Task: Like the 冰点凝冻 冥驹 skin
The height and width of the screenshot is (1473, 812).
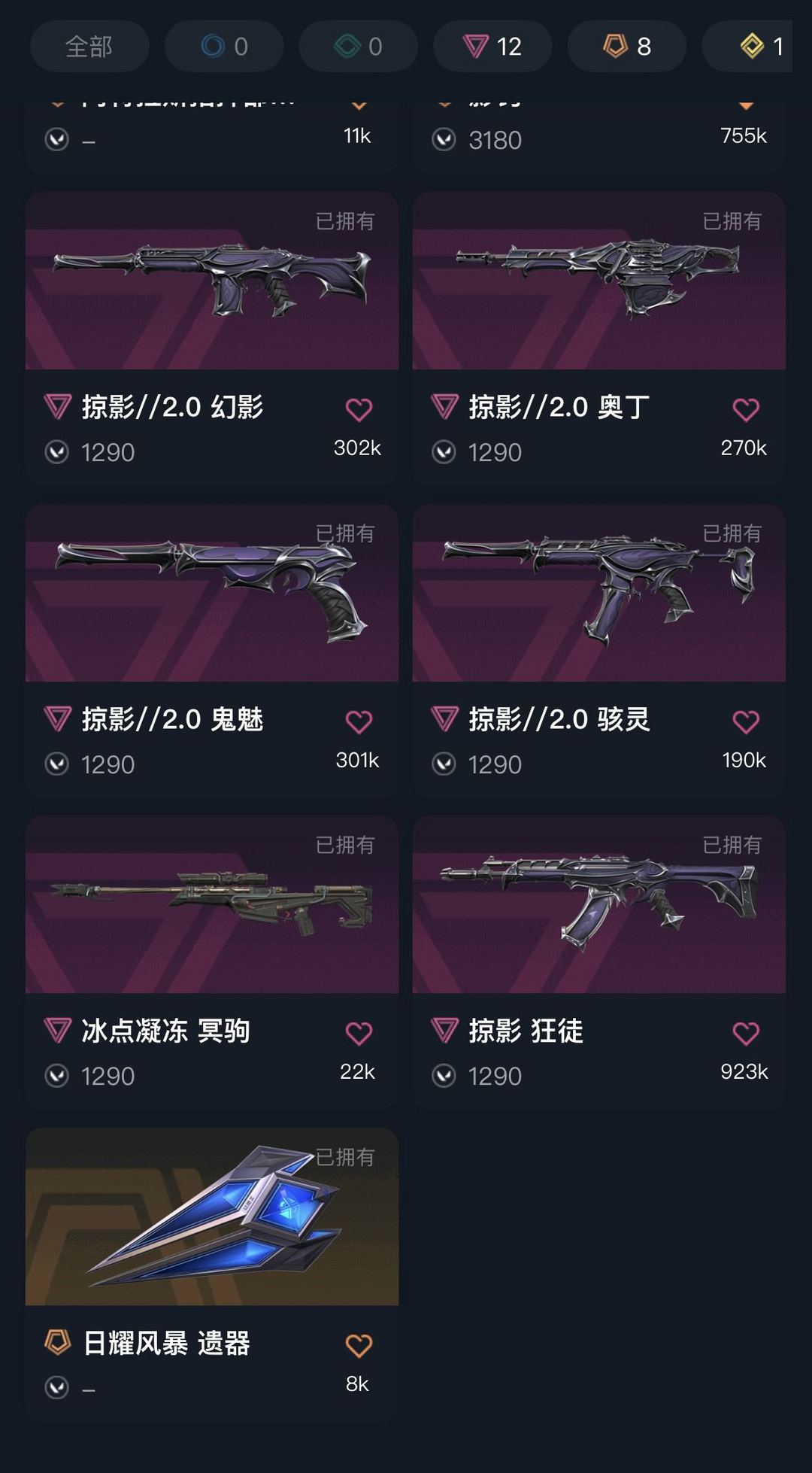Action: (359, 1033)
